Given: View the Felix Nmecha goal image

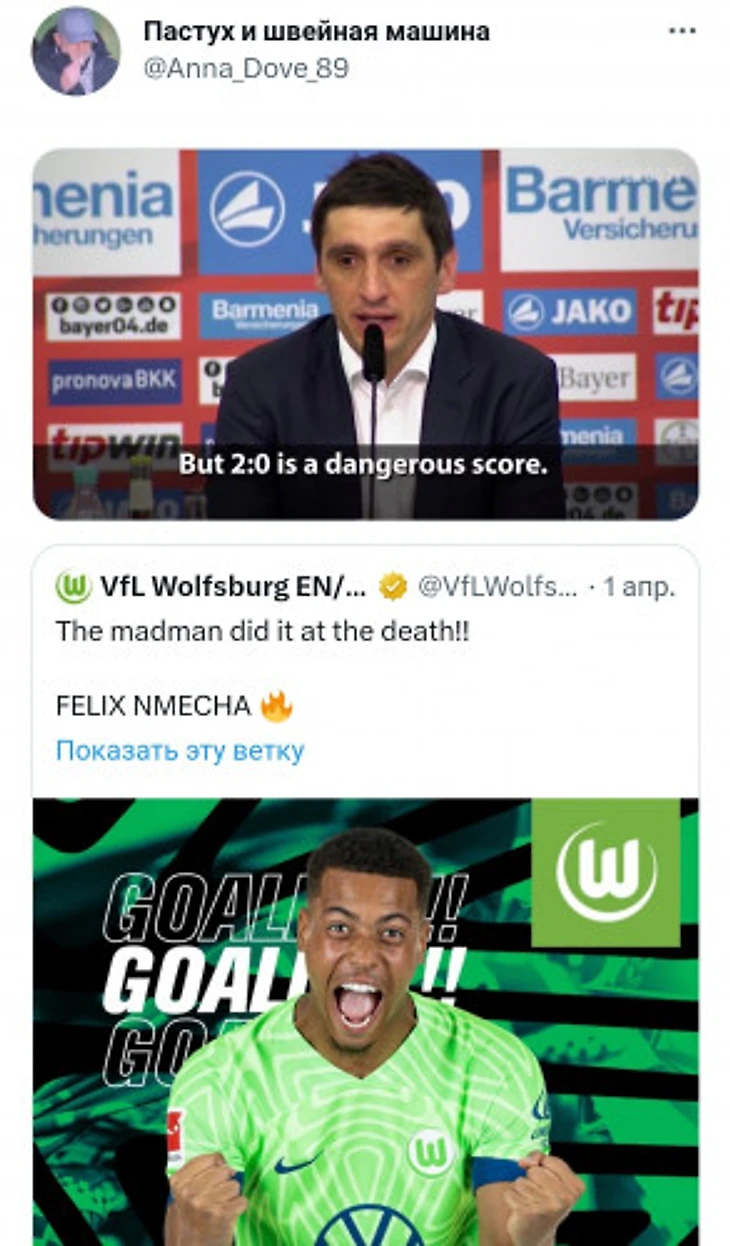Looking at the screenshot, I should click(365, 1020).
